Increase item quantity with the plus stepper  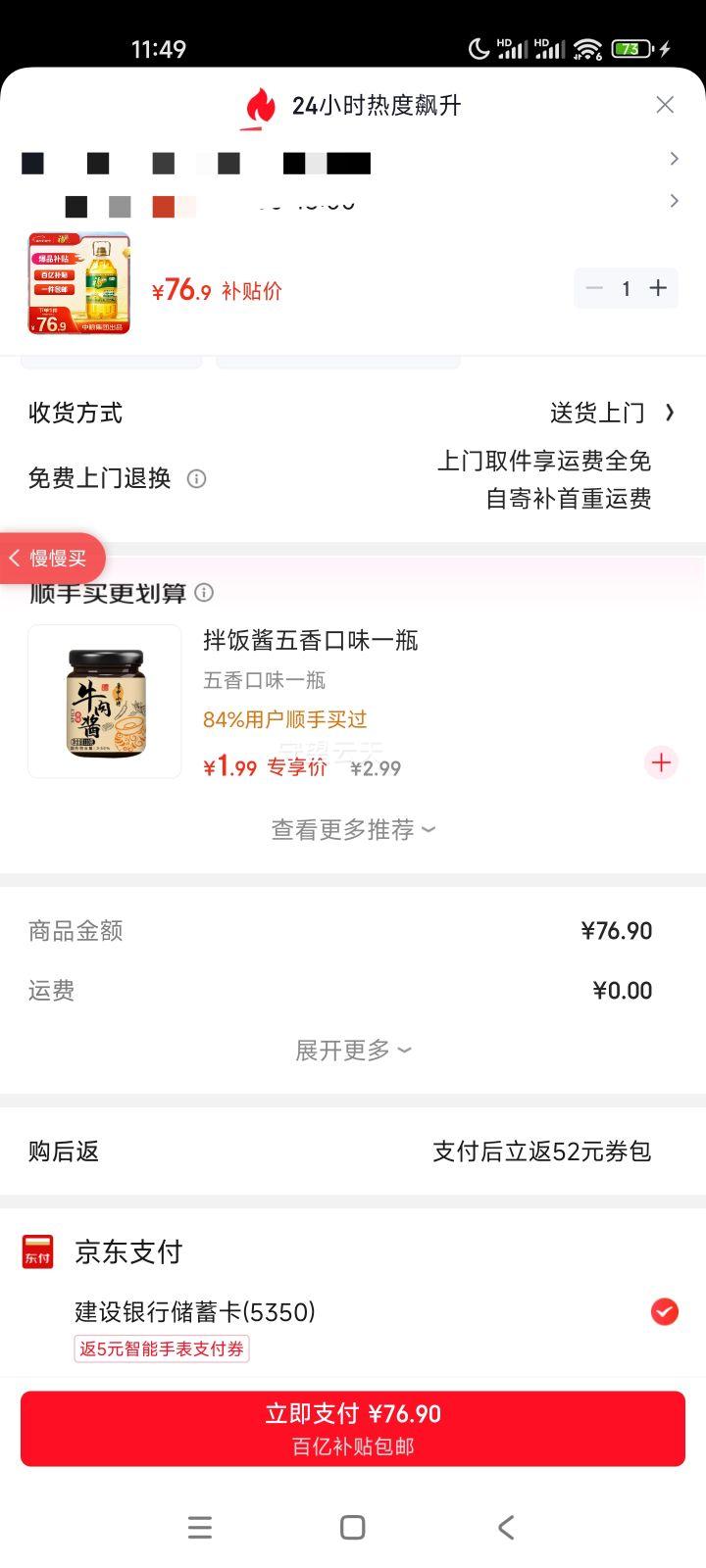(658, 288)
